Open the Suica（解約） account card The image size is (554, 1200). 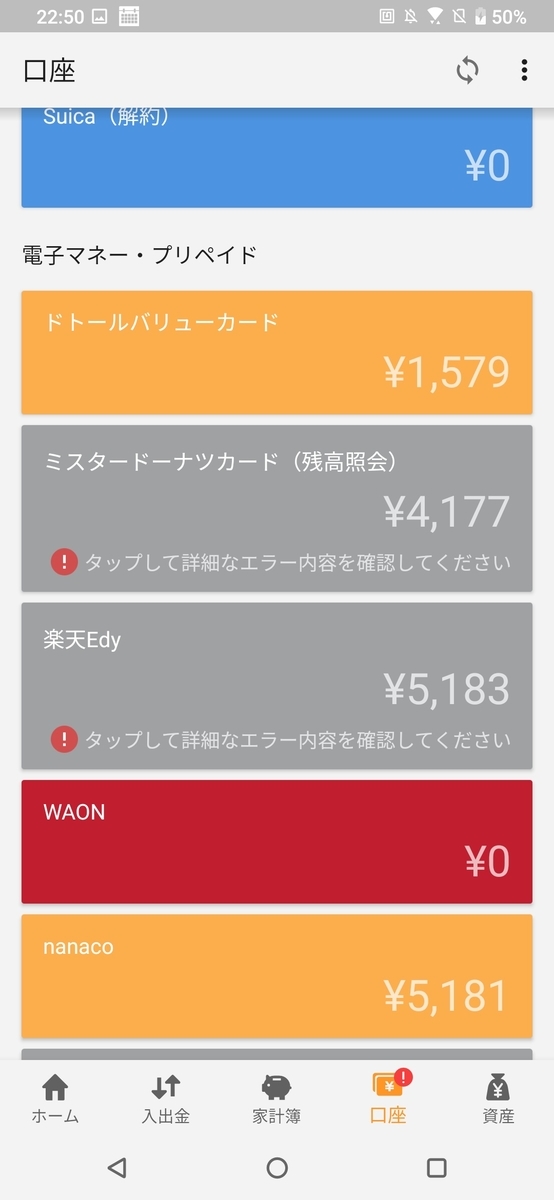click(x=277, y=158)
